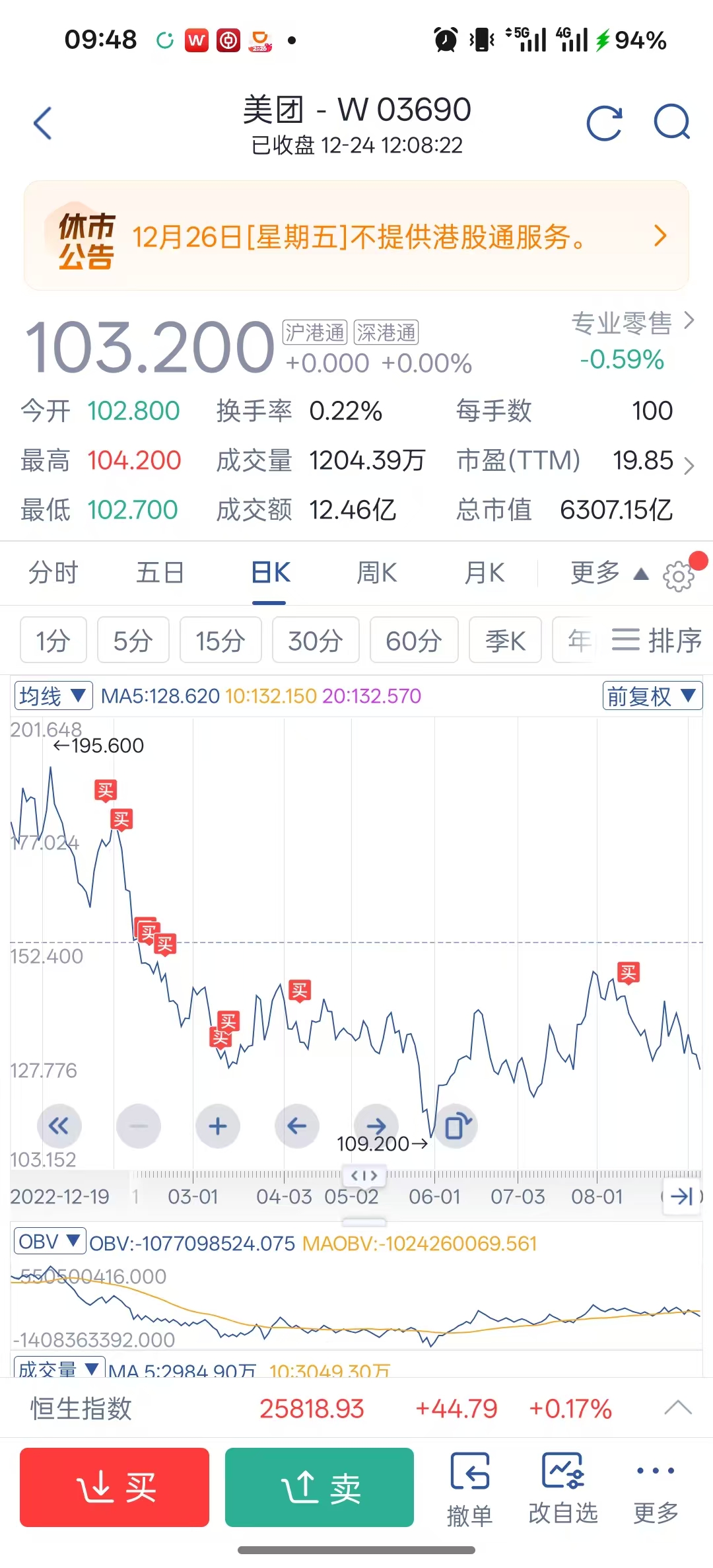Screen dimensions: 713x1568
Task: Zoom in the chart with plus button
Action: pos(218,1126)
